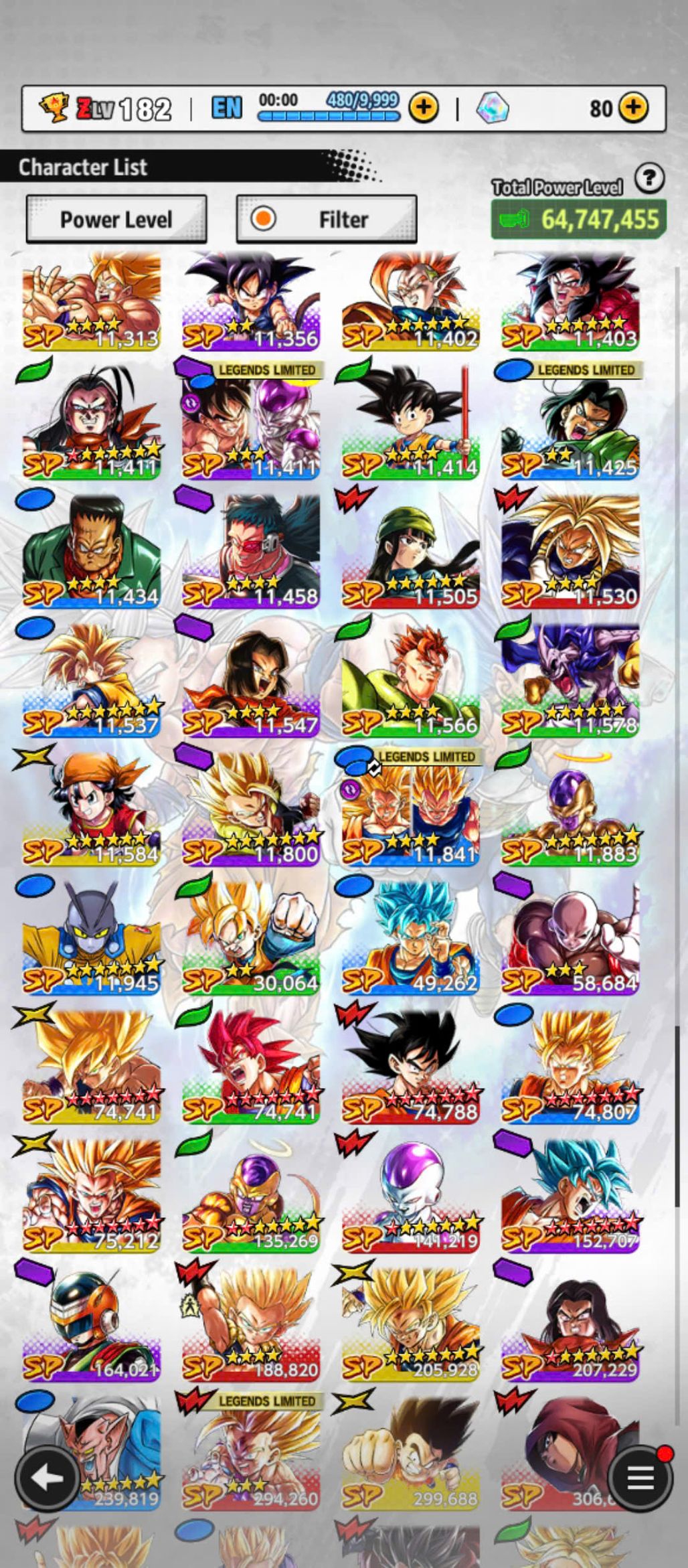Viewport: 688px width, 1568px height.
Task: Add energy with the plus button
Action: (424, 107)
